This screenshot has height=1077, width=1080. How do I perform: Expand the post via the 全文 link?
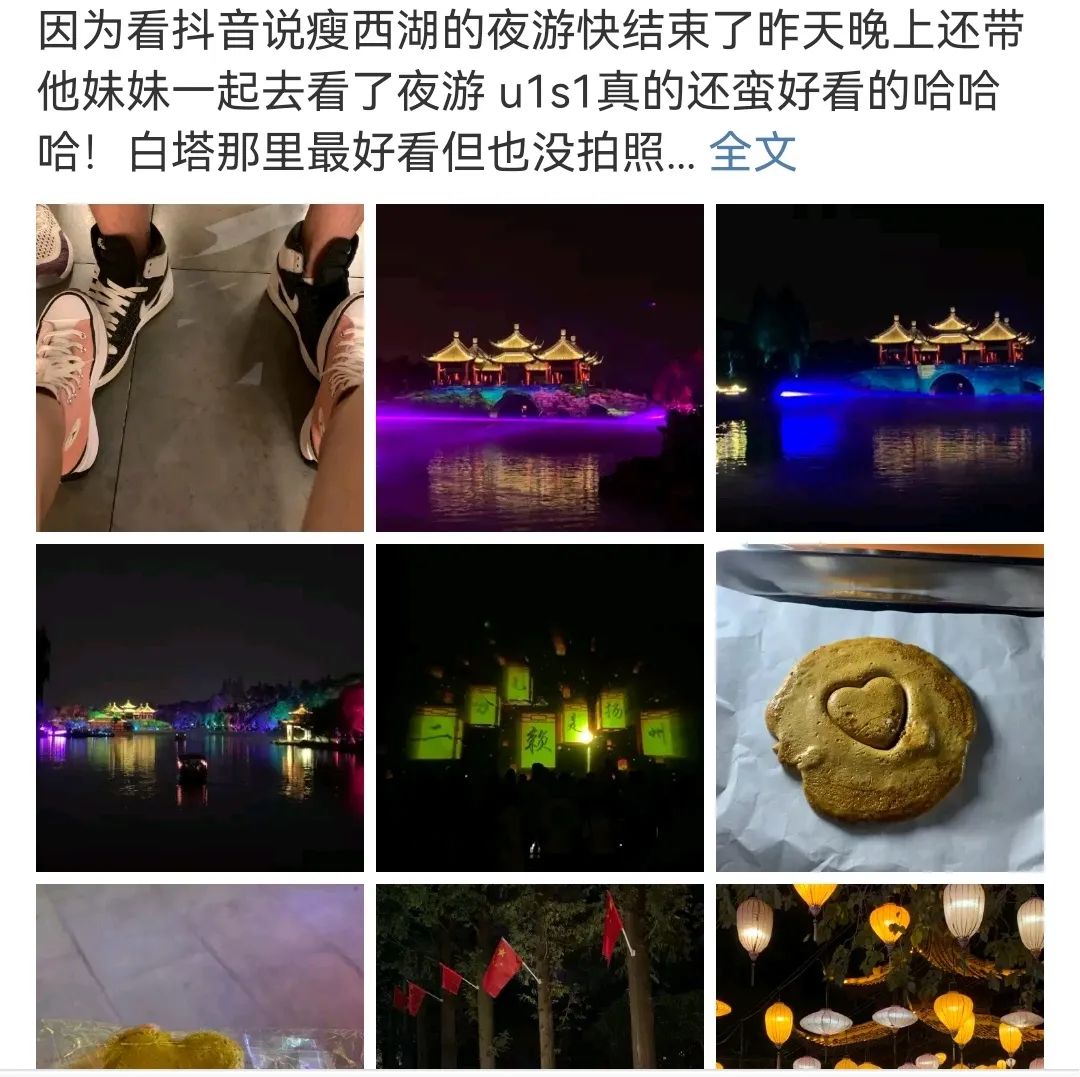pyautogui.click(x=752, y=152)
